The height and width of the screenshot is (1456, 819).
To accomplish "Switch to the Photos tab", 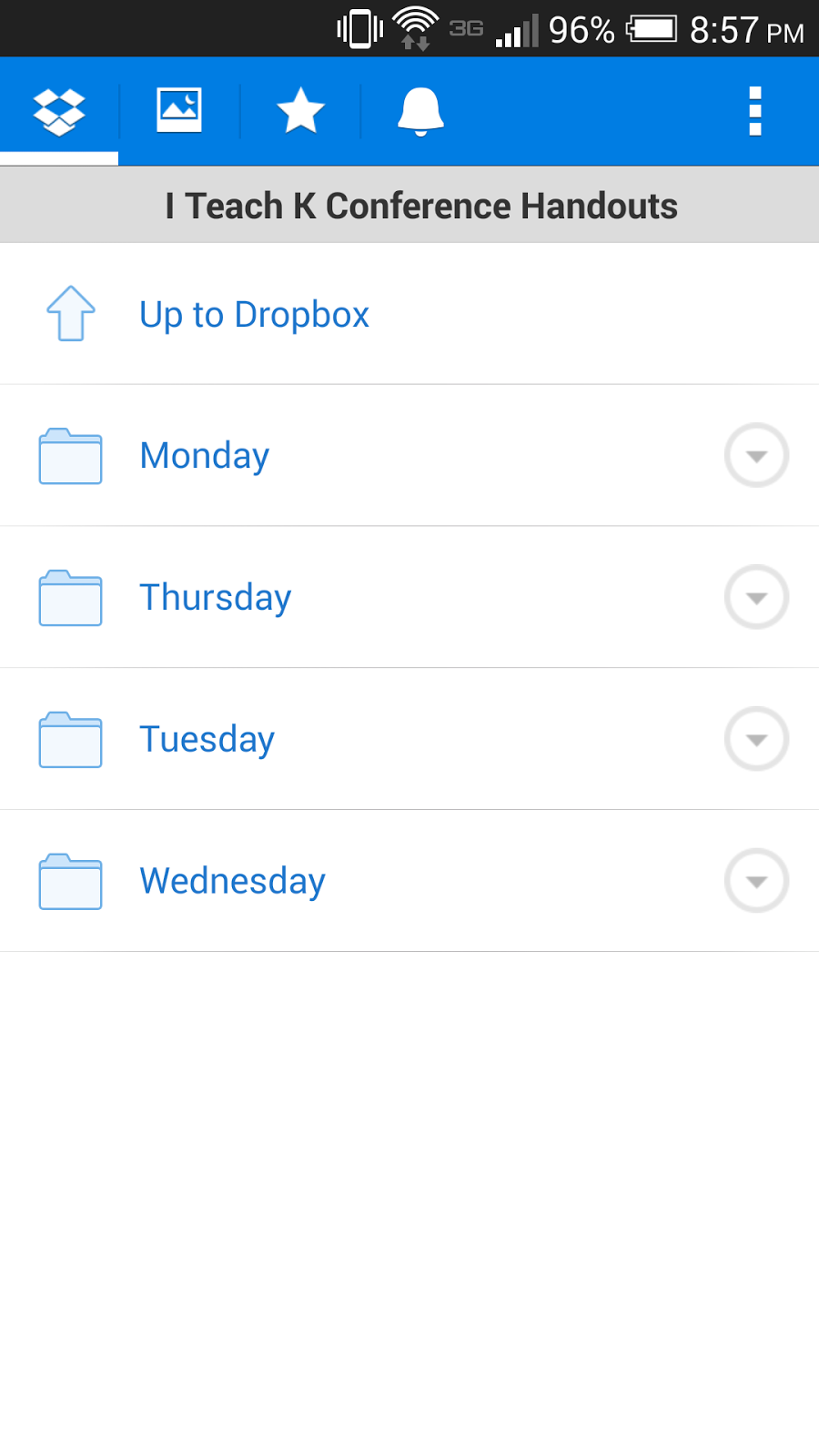I will coord(178,112).
